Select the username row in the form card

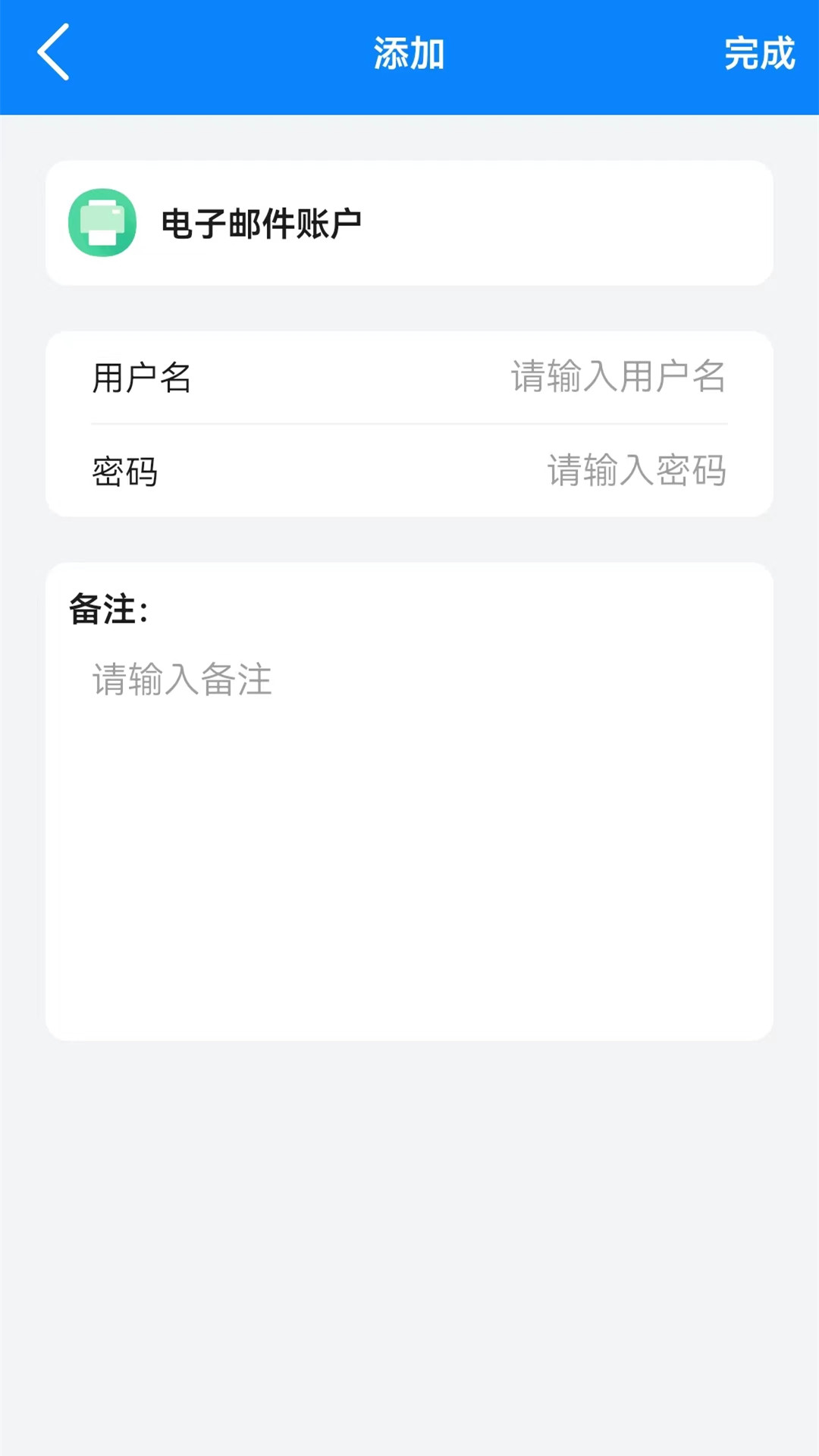click(x=409, y=378)
